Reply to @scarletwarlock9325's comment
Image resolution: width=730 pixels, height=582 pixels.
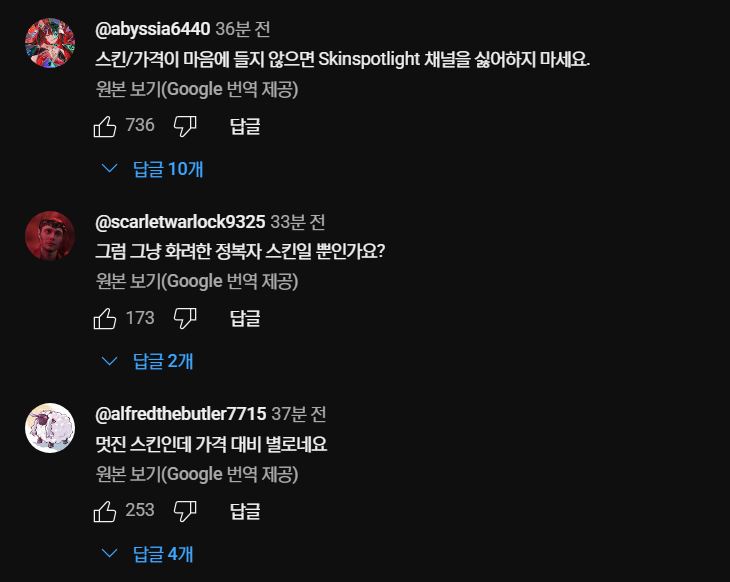click(245, 318)
